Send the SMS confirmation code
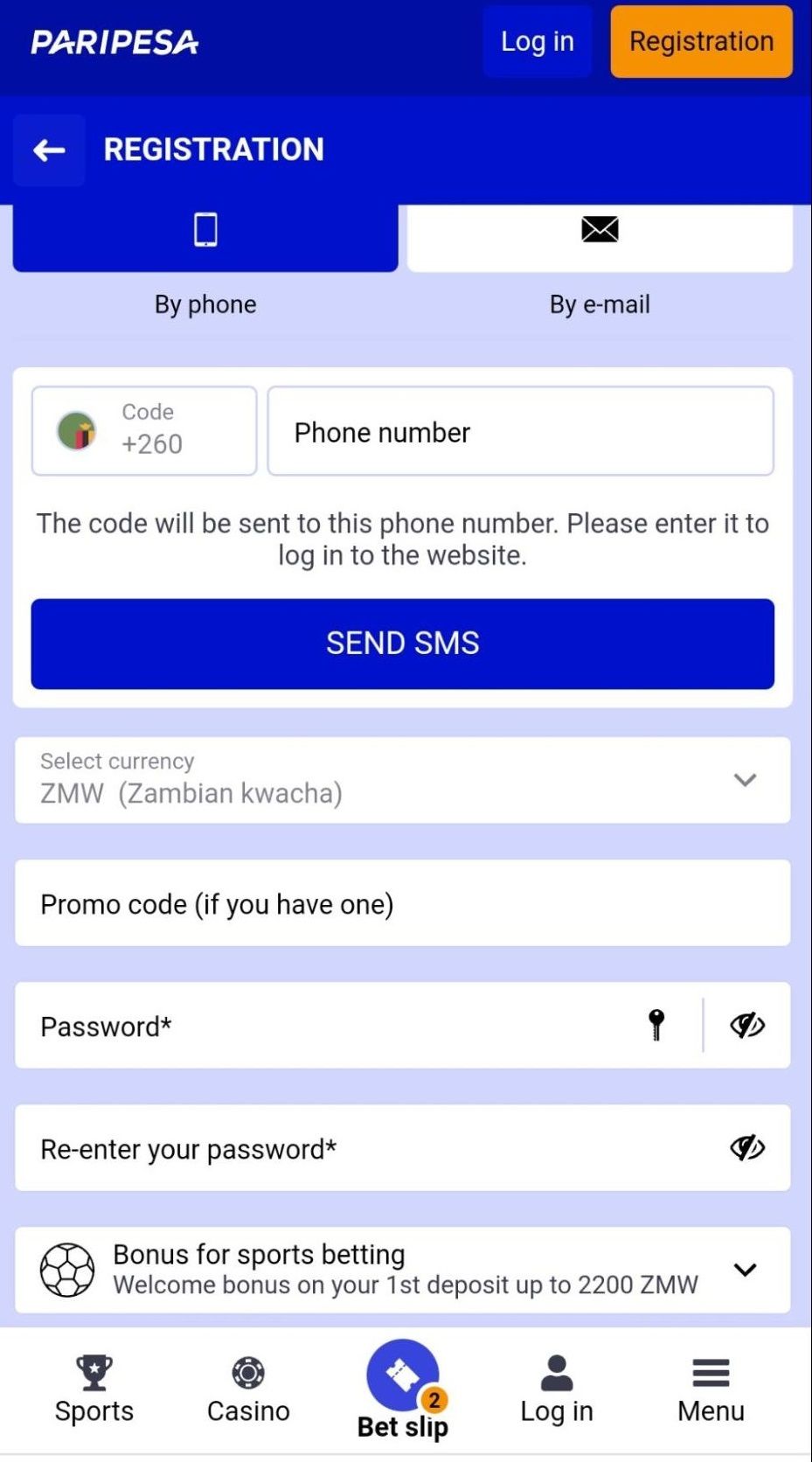 pos(402,644)
